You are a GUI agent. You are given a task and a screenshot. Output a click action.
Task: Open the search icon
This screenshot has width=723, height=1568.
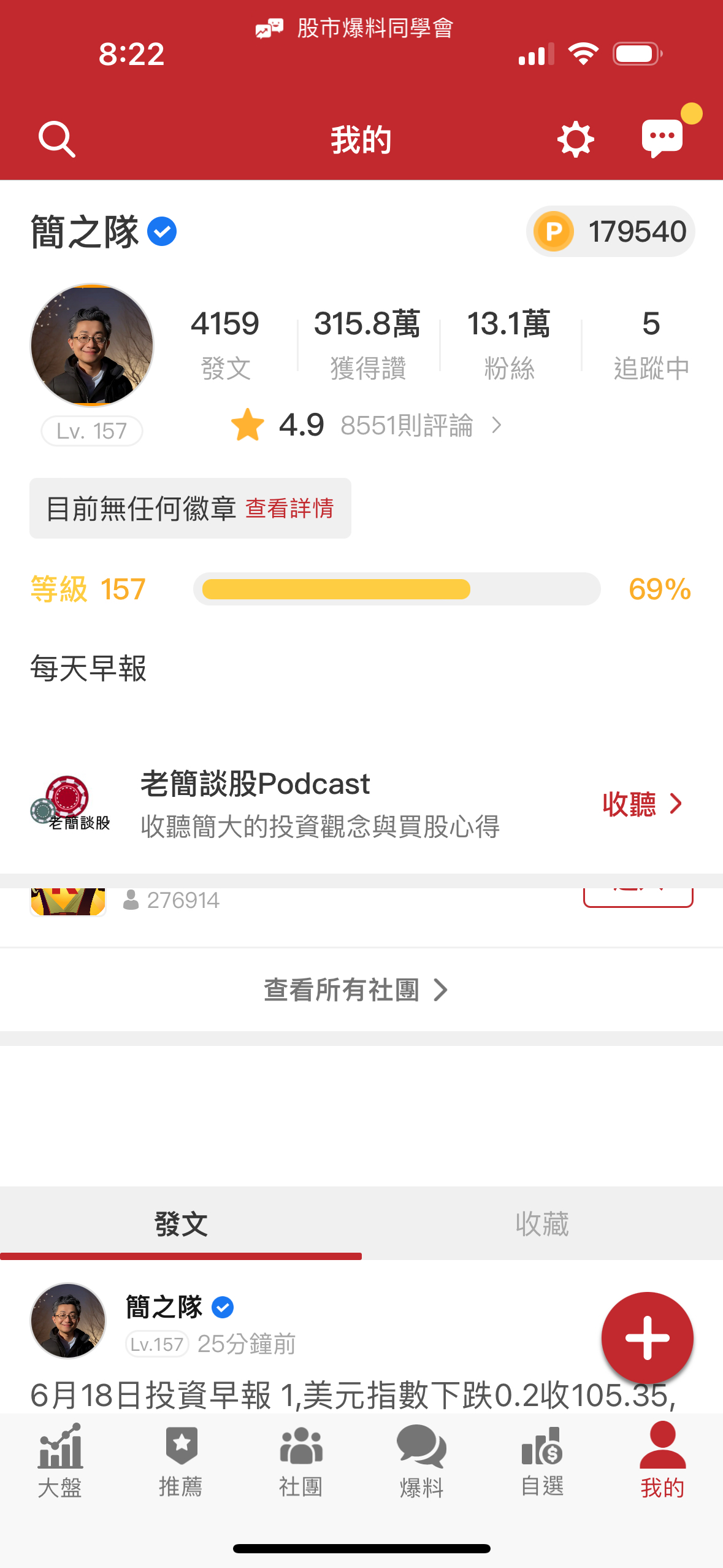click(x=56, y=139)
